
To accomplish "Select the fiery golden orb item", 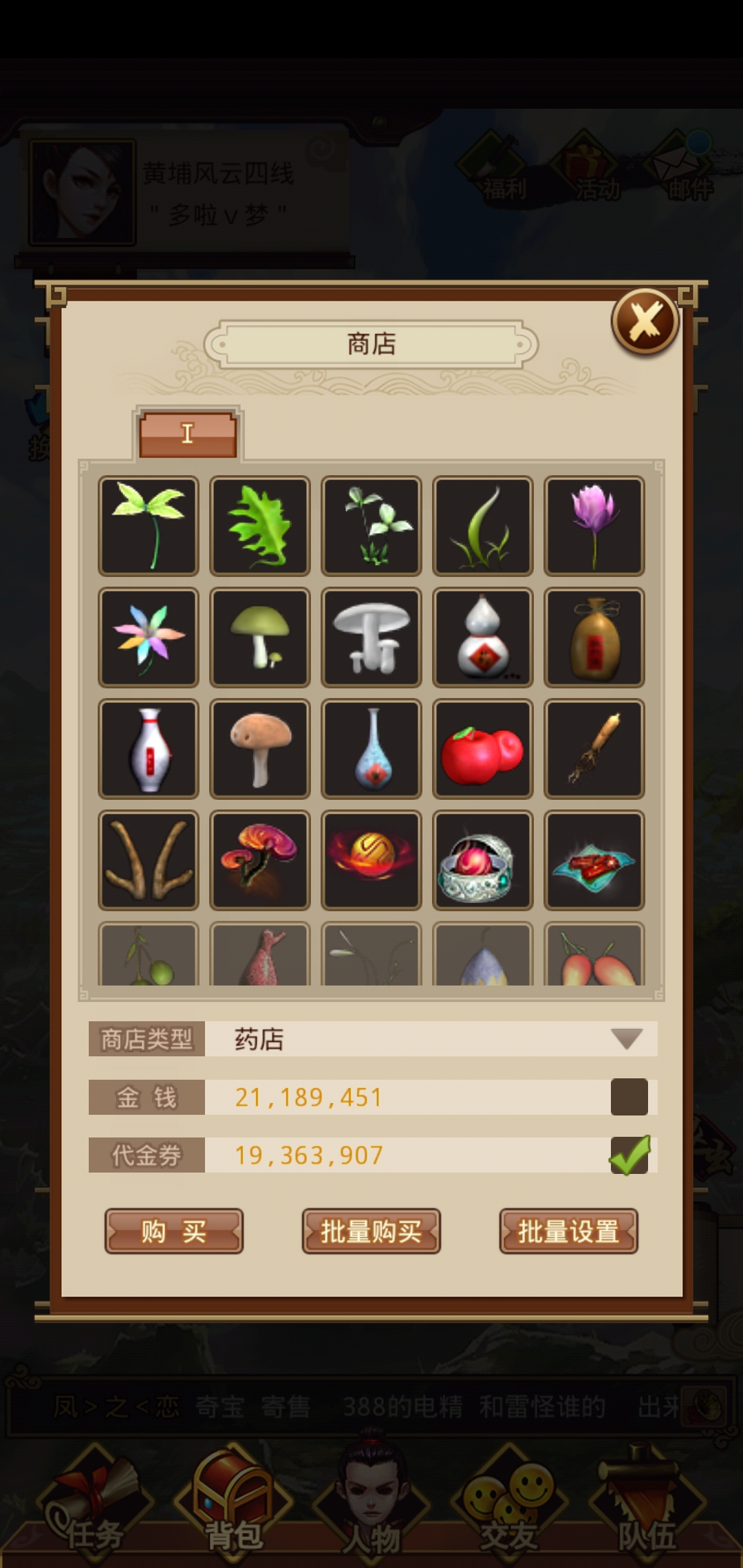I will [x=371, y=860].
